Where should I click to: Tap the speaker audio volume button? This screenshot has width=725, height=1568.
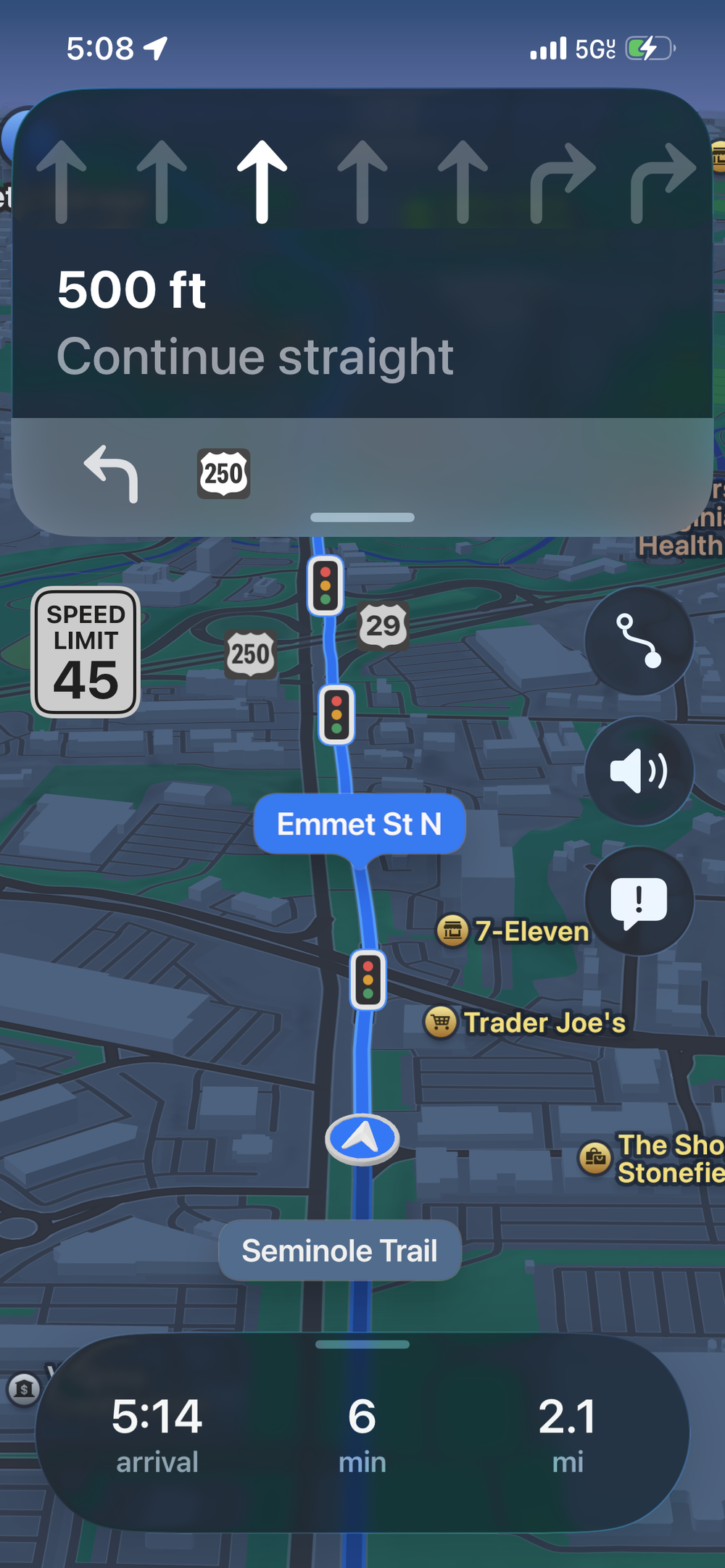(639, 771)
